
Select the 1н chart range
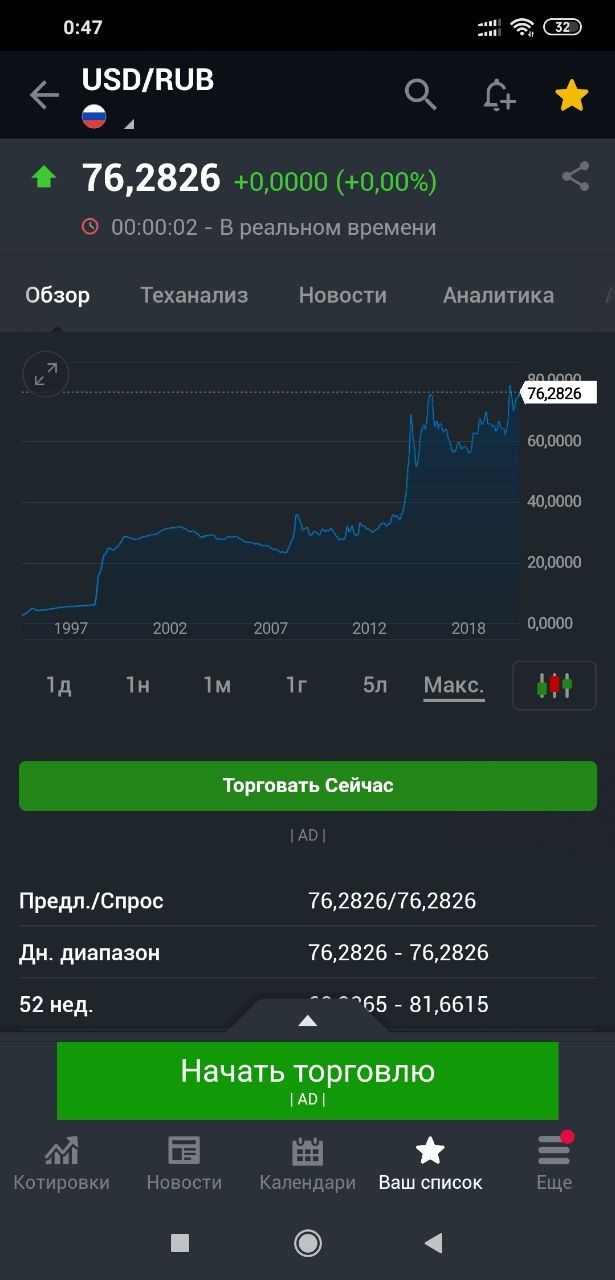click(x=138, y=685)
